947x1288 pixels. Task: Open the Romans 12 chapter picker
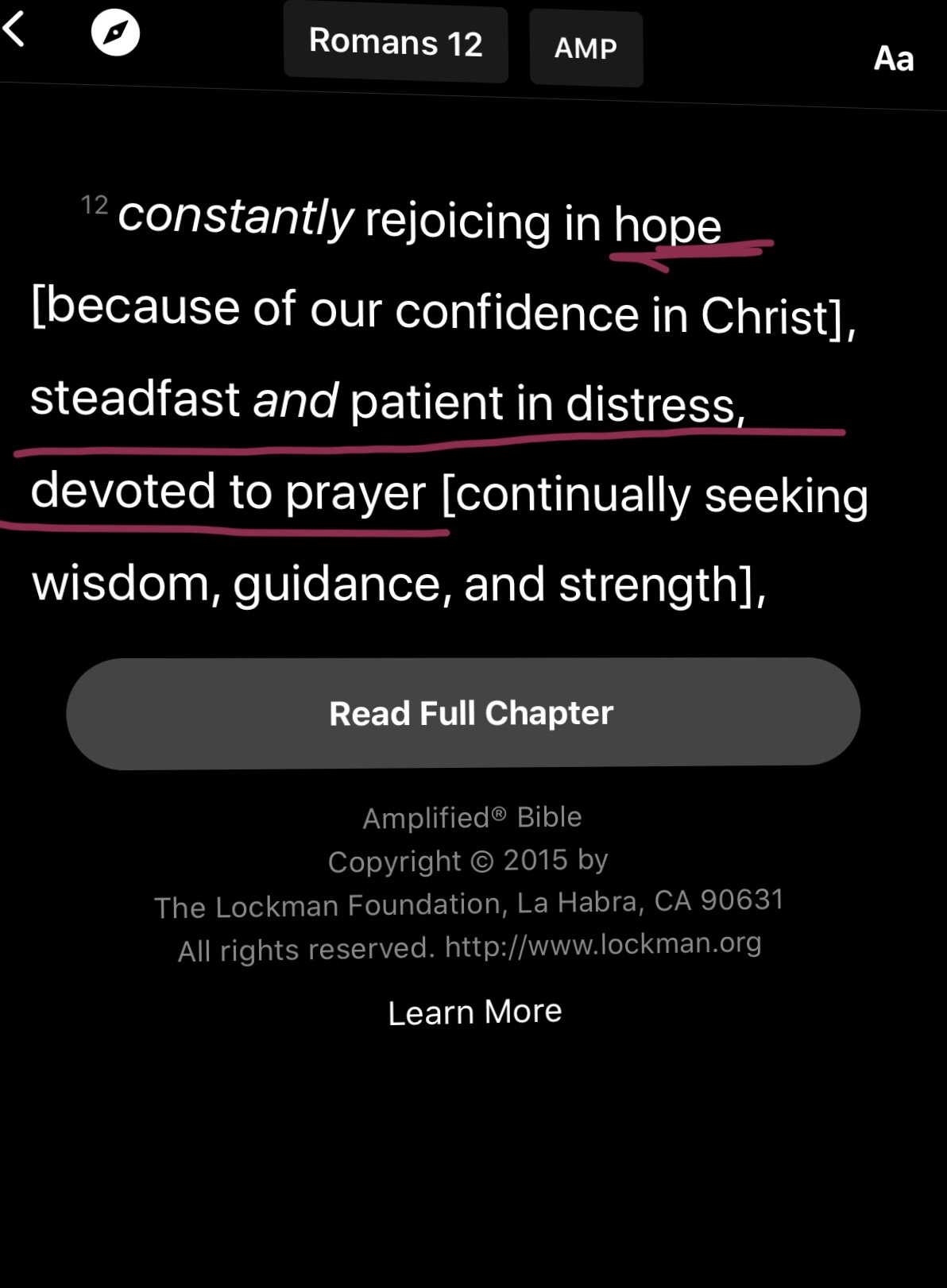(x=396, y=43)
